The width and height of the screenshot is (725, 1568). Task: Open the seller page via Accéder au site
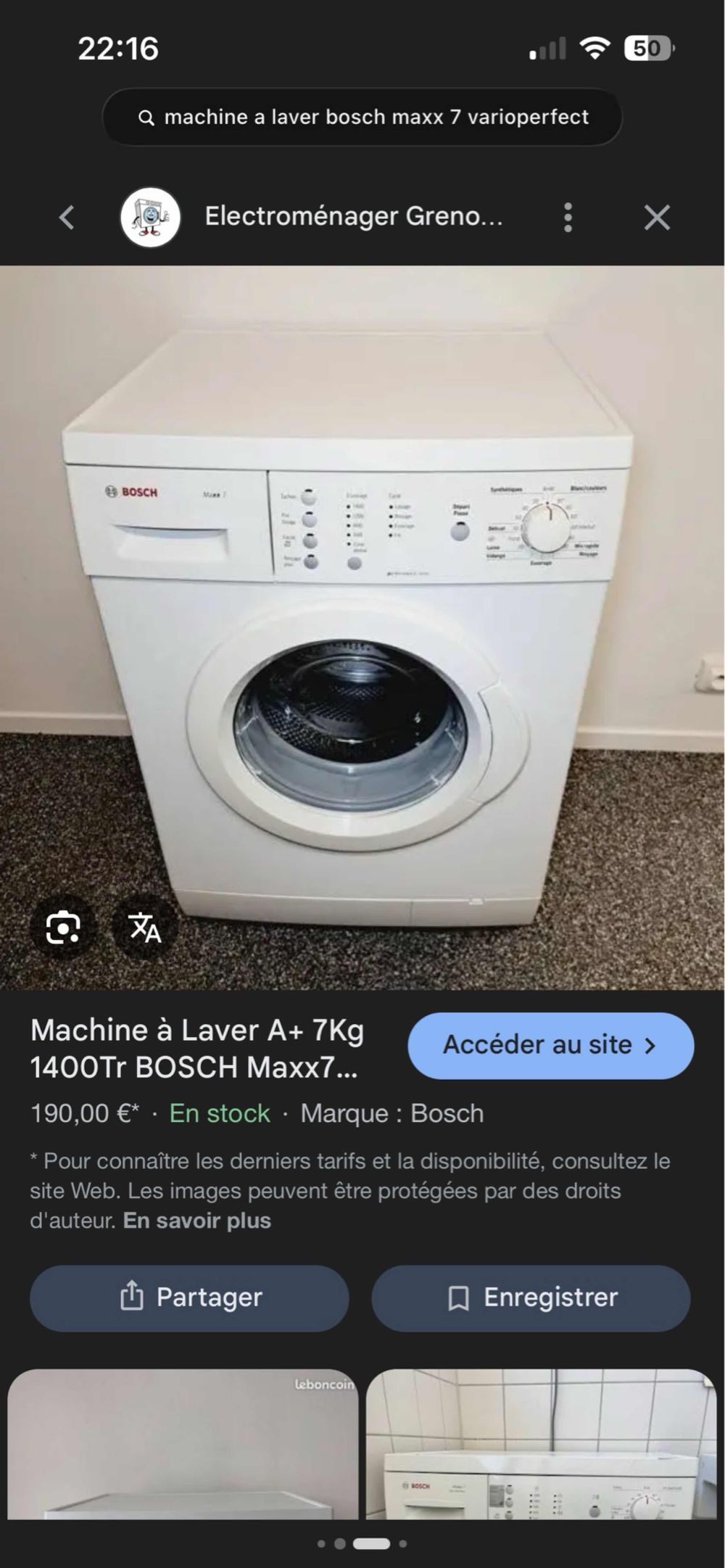(x=551, y=1045)
